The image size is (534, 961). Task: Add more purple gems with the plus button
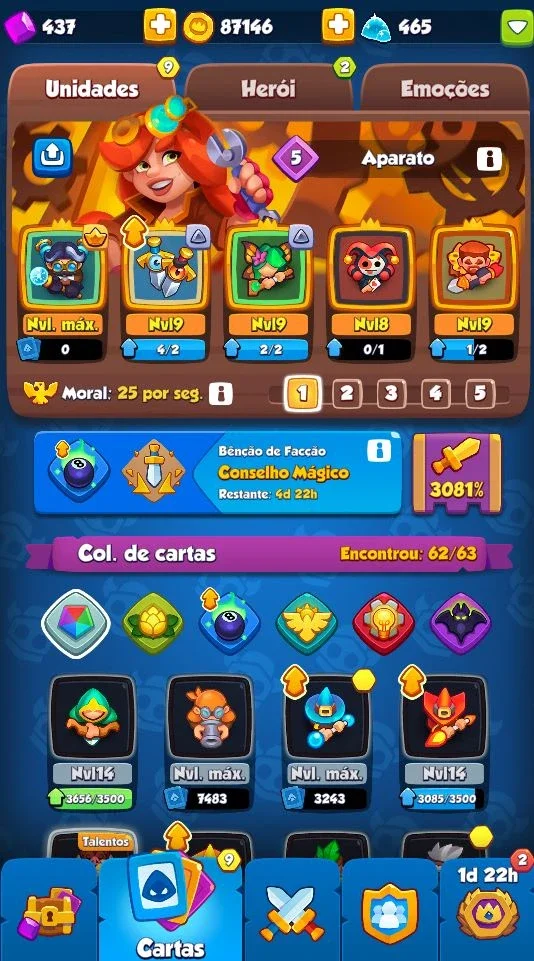(159, 26)
